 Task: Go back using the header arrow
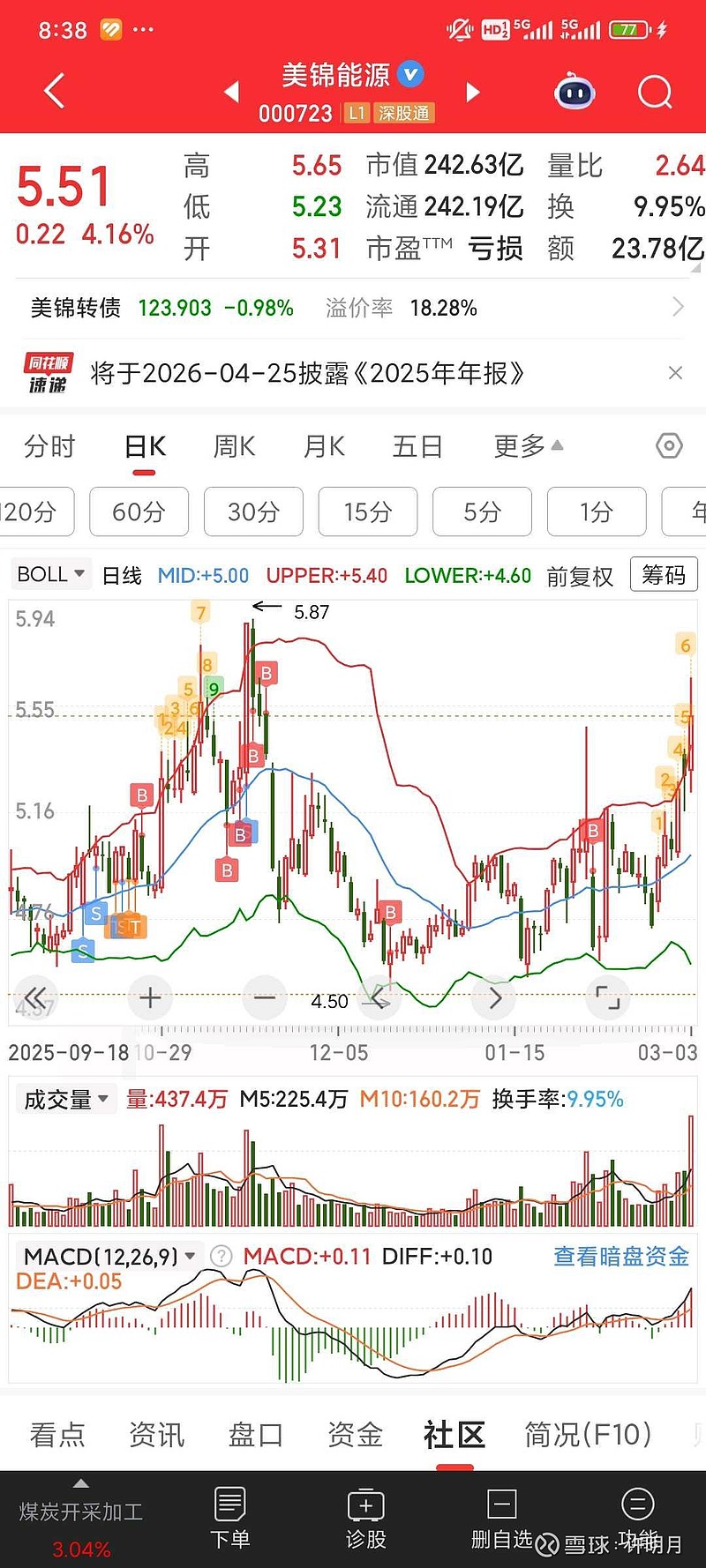(54, 92)
